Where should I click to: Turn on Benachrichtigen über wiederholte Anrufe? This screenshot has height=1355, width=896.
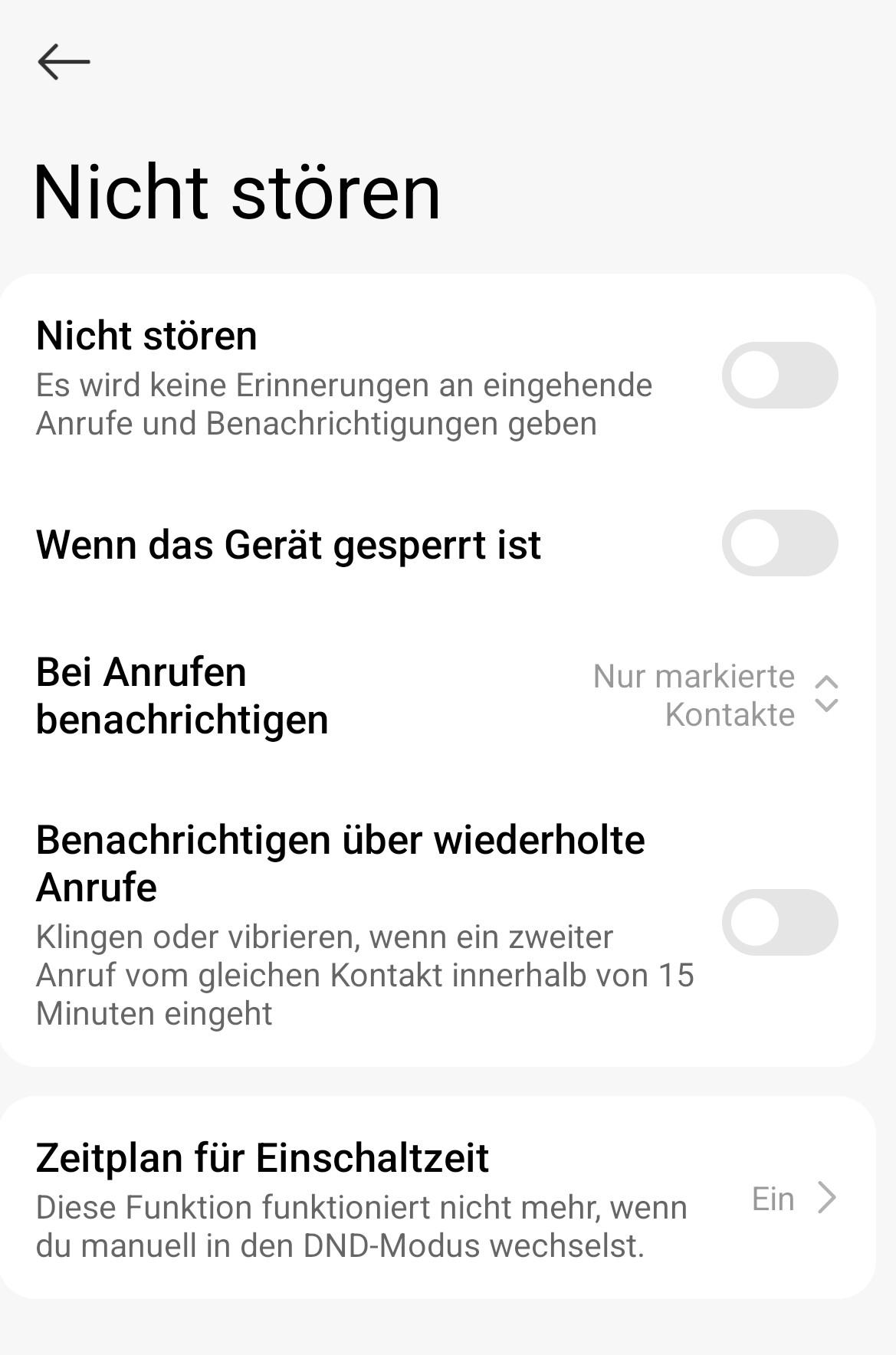click(779, 922)
